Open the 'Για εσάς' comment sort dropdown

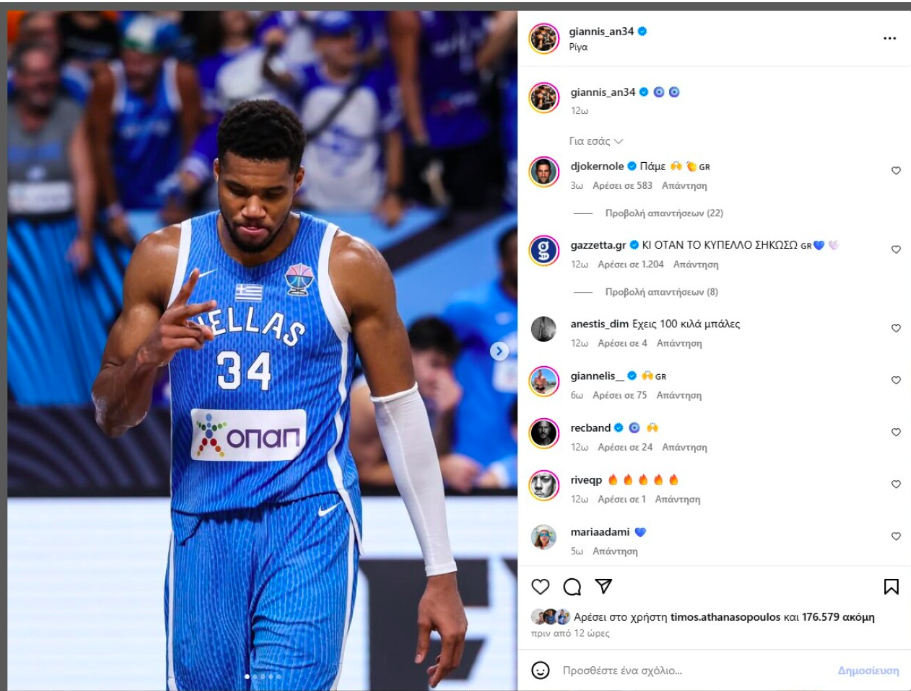pos(596,141)
